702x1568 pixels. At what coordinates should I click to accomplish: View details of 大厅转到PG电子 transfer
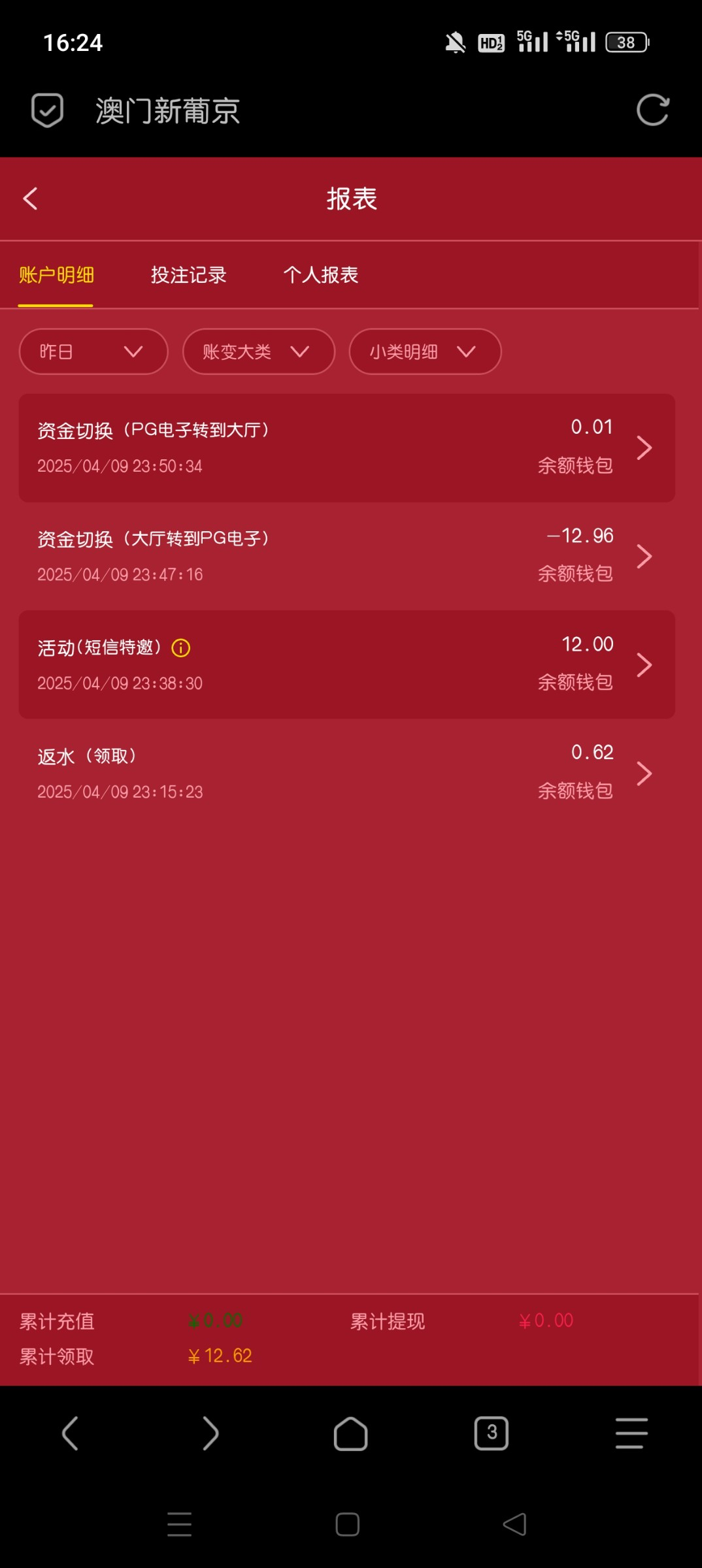click(x=347, y=557)
